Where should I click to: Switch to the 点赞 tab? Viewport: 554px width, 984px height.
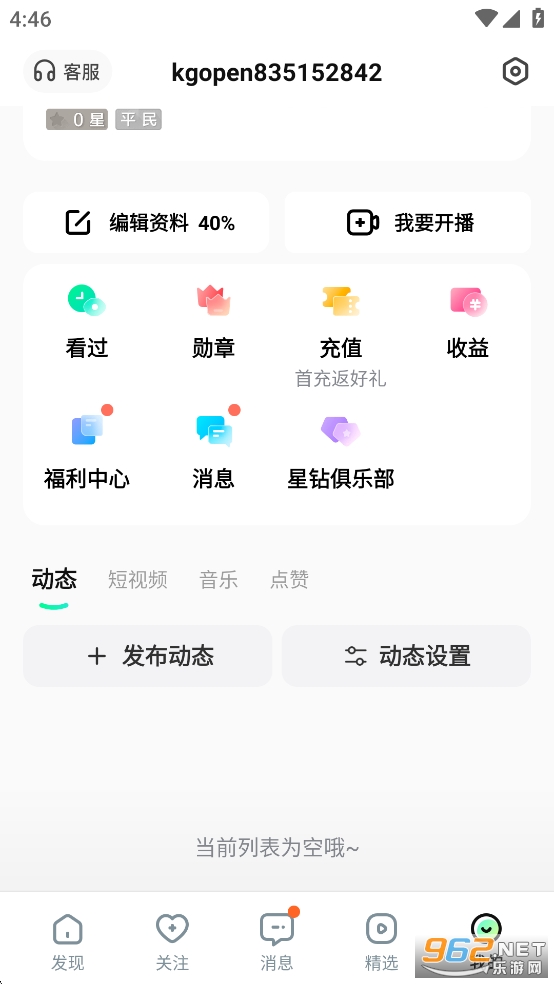[x=289, y=579]
